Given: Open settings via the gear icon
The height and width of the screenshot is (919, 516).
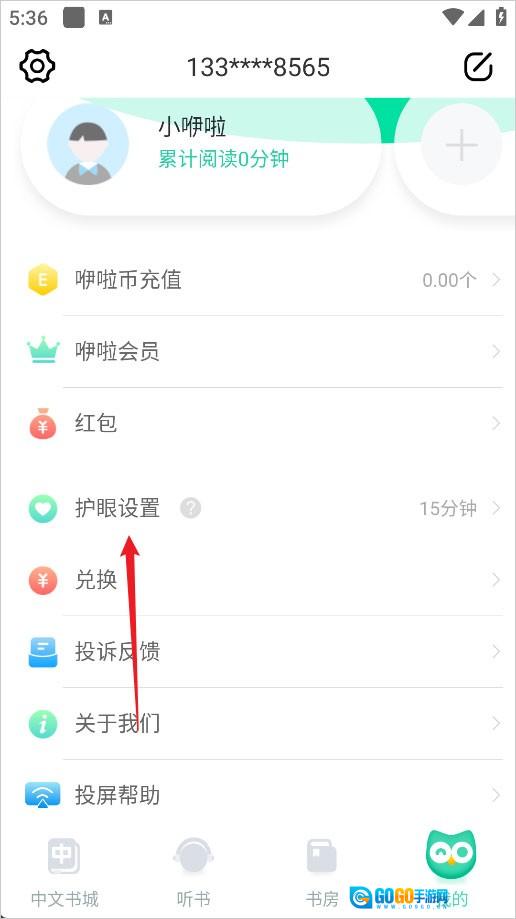Looking at the screenshot, I should pyautogui.click(x=37, y=66).
